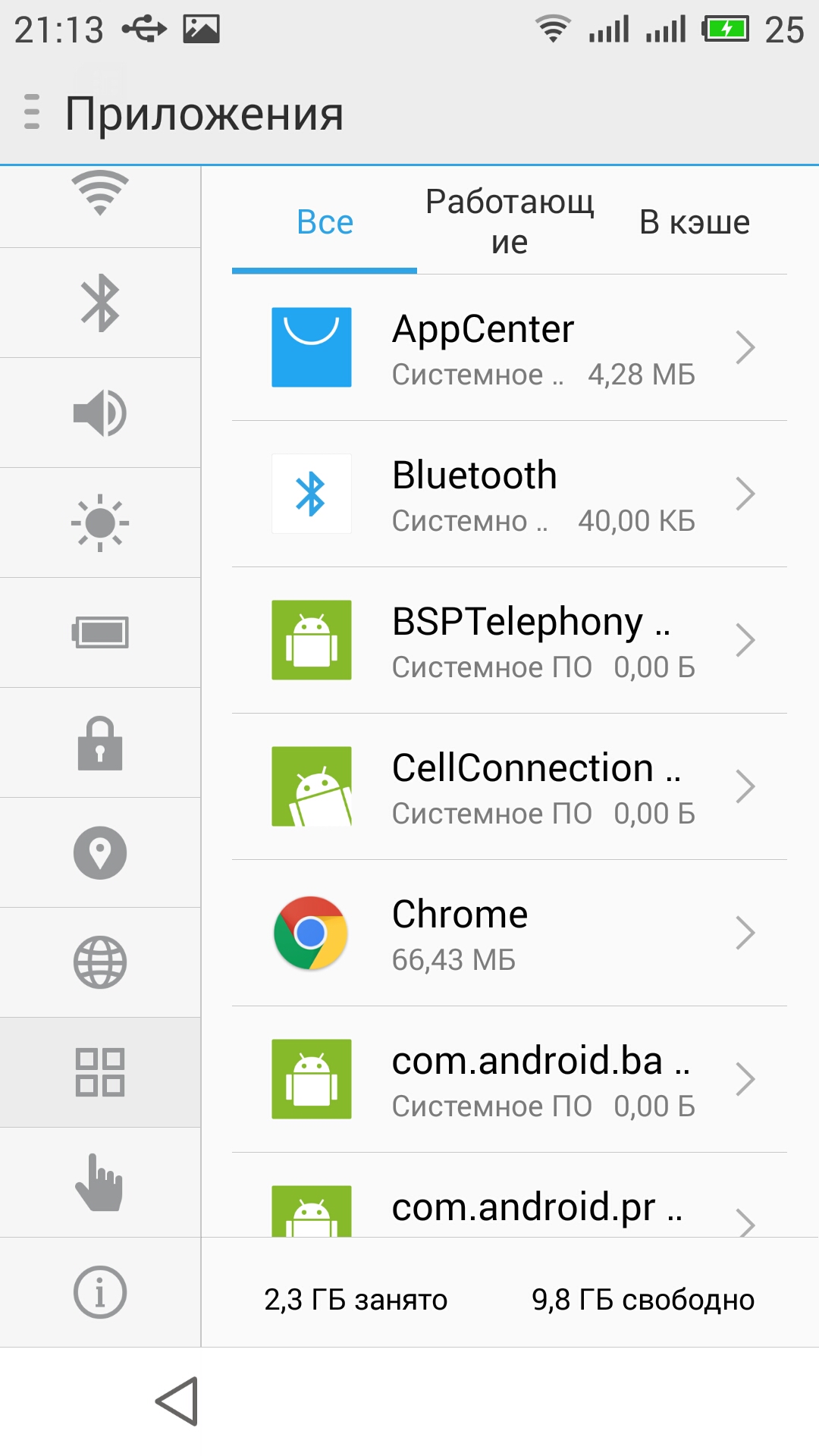Screen dimensions: 819x1456
Task: Switch to the Работающие tab
Action: tap(509, 221)
